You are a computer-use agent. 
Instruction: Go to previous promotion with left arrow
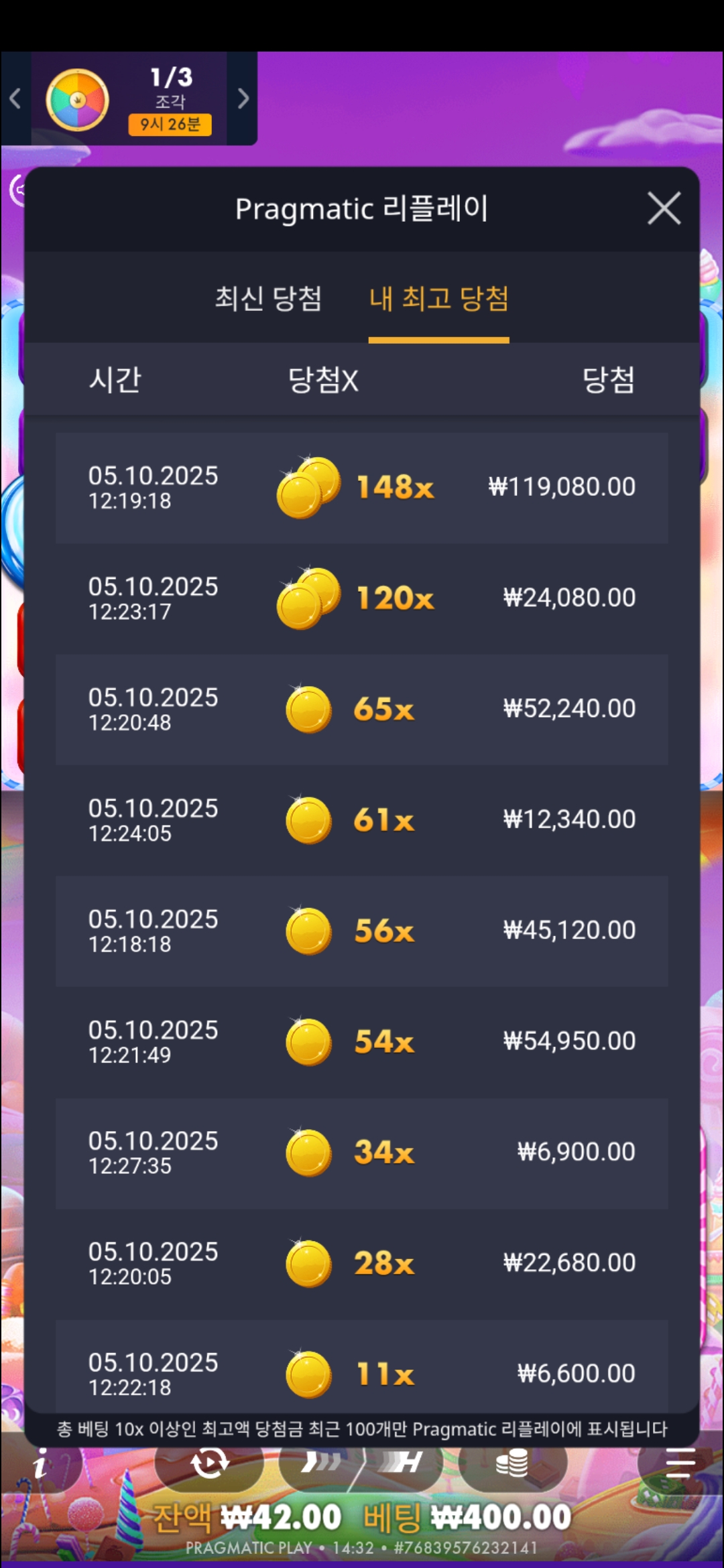(x=15, y=99)
